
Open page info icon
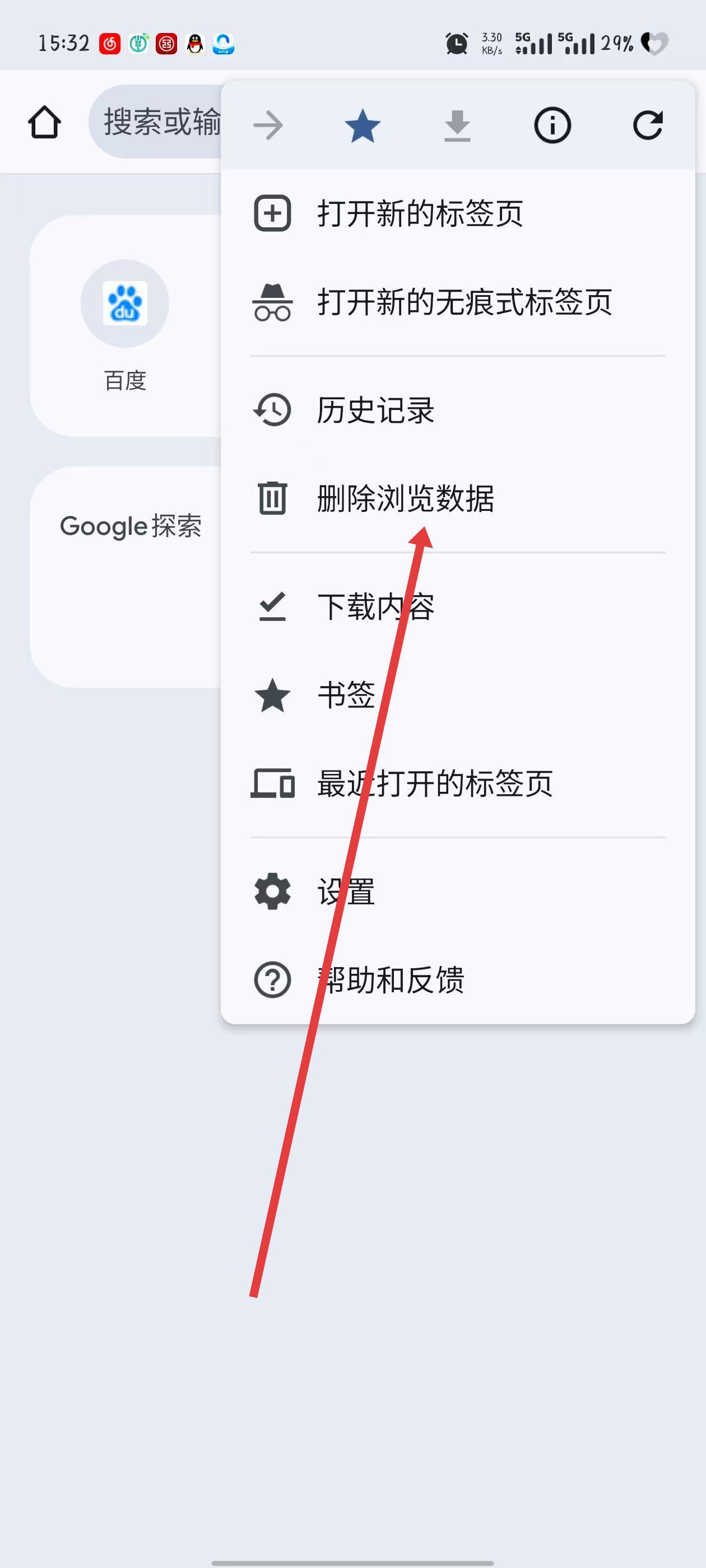pos(552,126)
